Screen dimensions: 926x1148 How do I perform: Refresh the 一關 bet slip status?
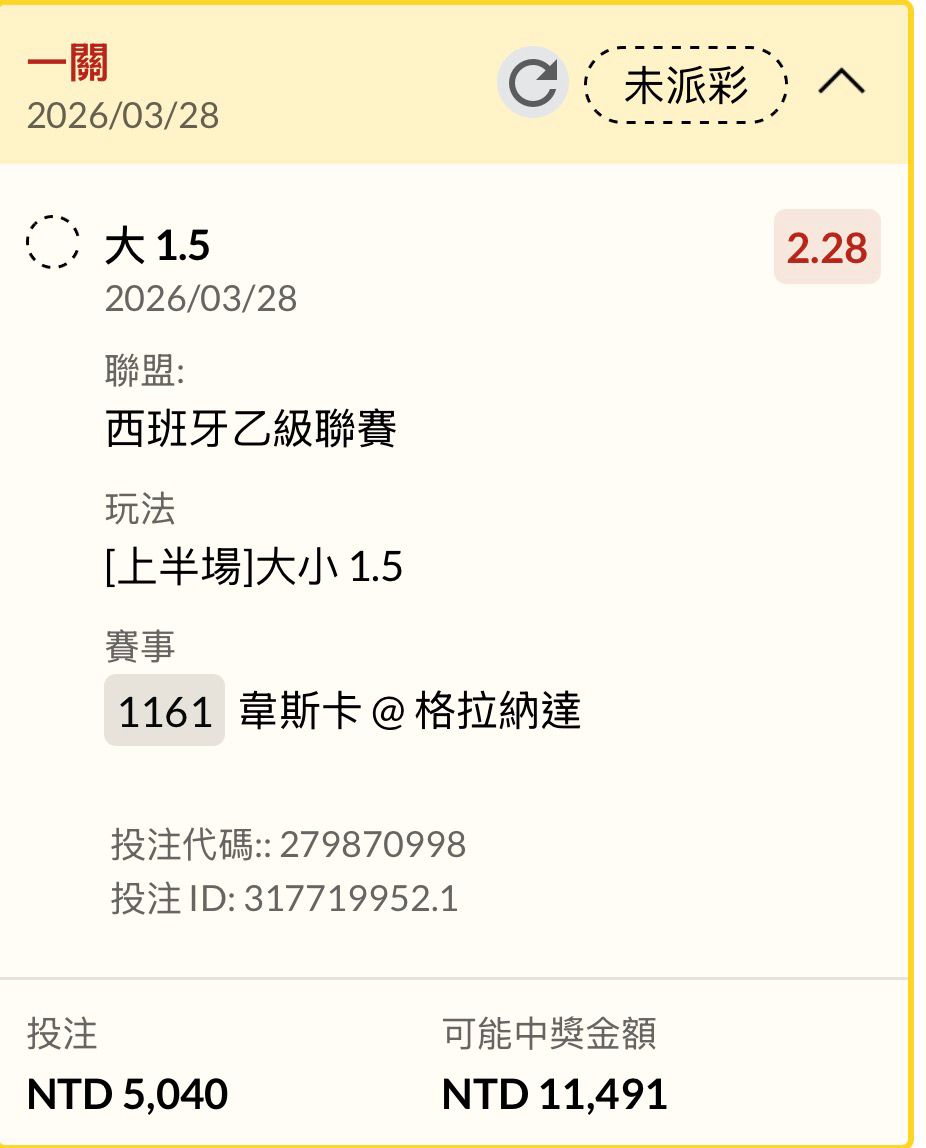click(x=533, y=83)
